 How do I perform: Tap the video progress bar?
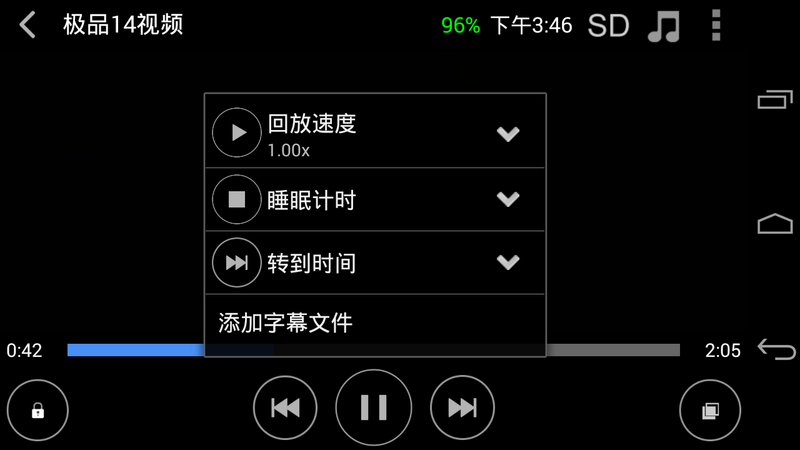tap(610, 350)
